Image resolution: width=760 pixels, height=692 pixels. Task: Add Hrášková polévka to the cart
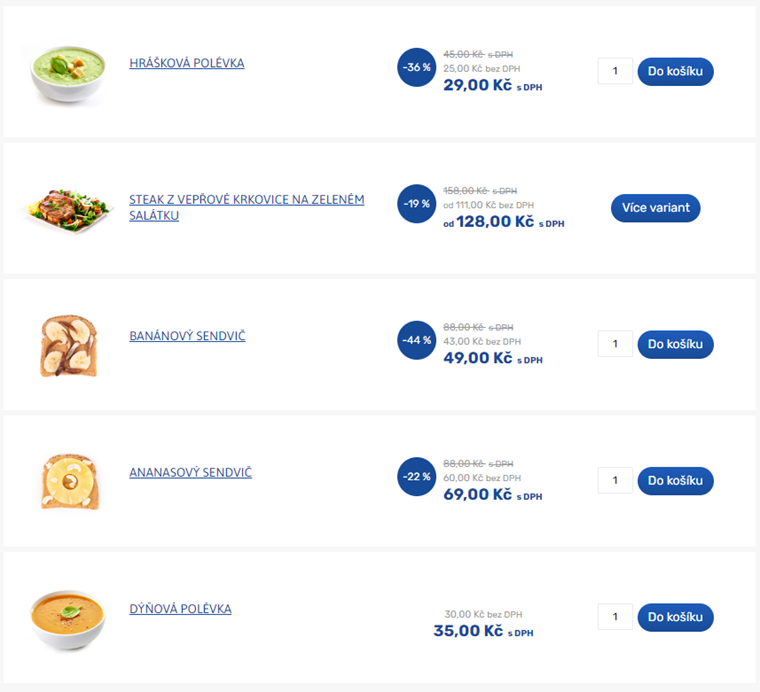675,72
